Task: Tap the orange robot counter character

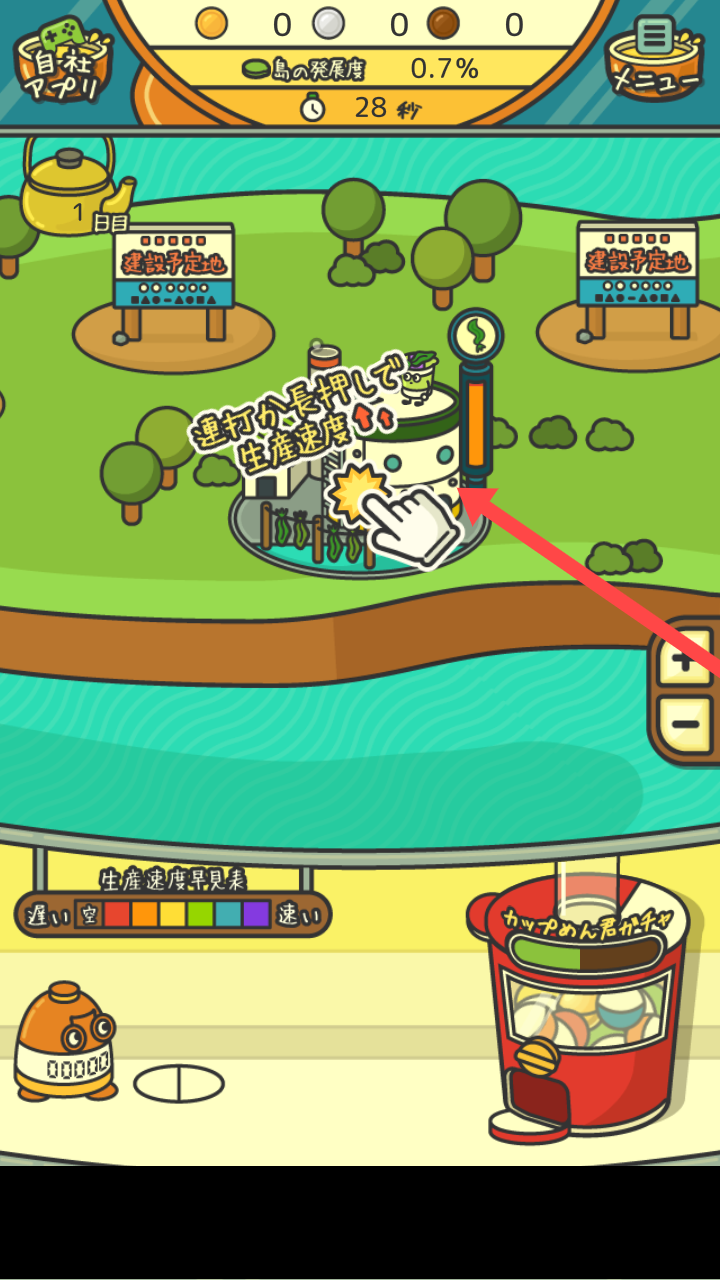Action: coord(66,1043)
